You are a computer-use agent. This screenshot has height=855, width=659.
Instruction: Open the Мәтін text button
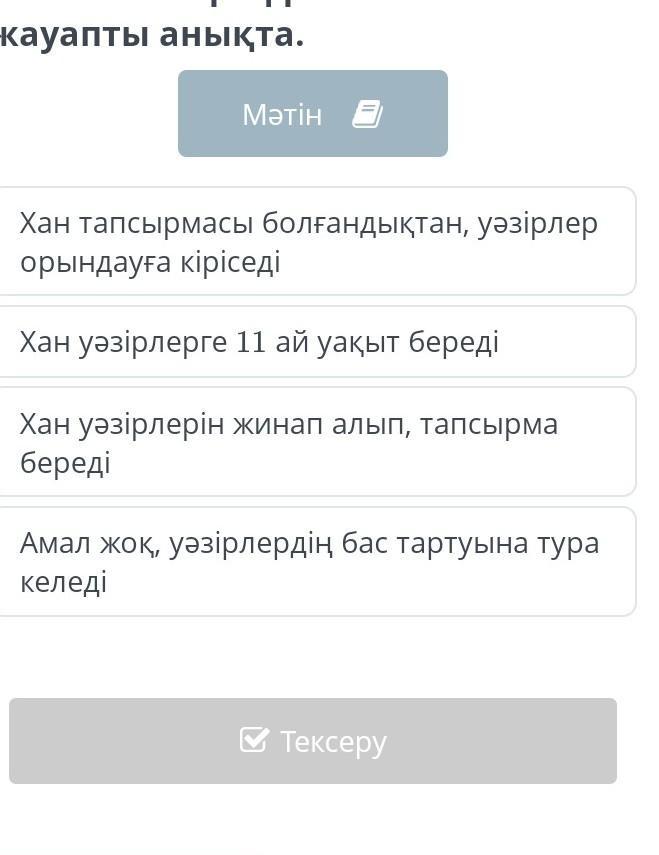click(312, 114)
